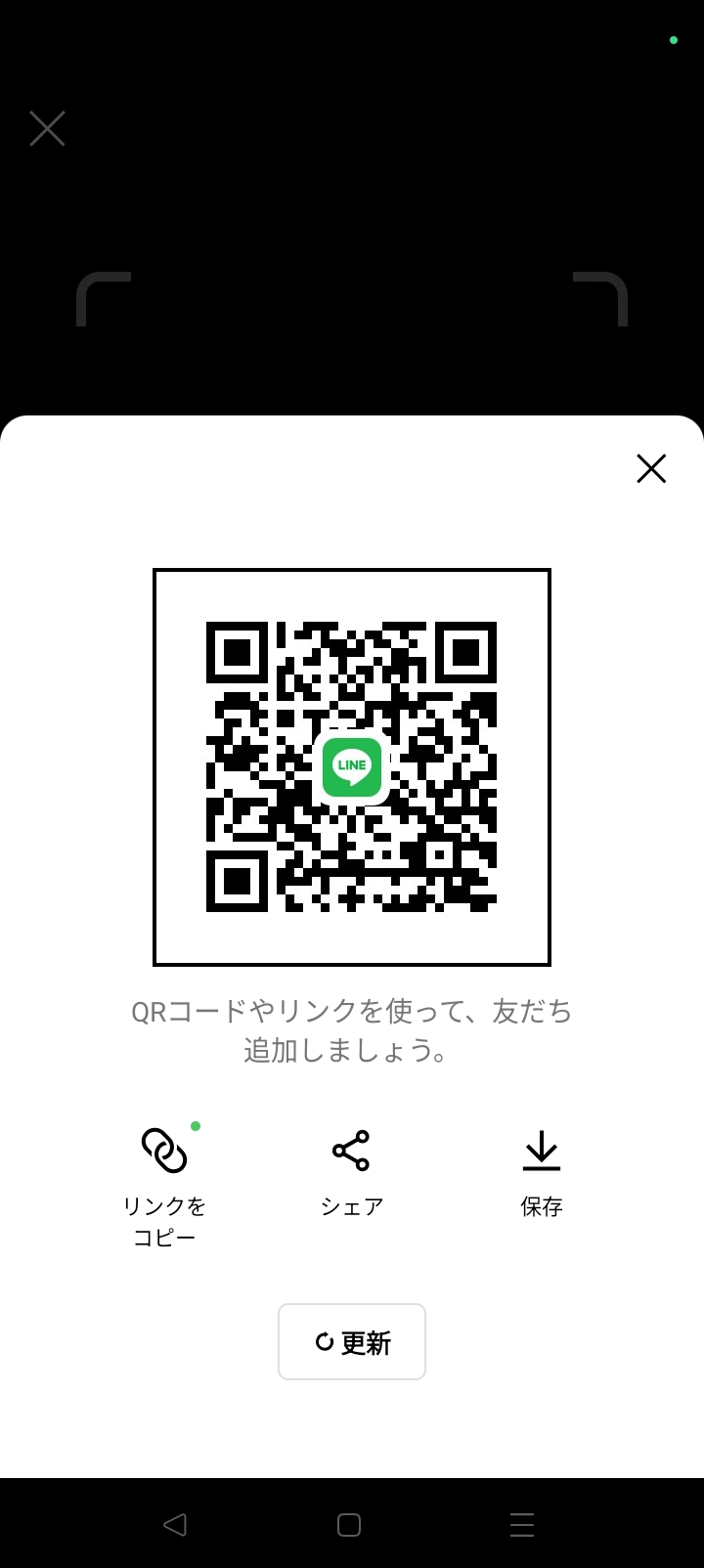
Task: Tap the Android home button
Action: [x=351, y=1523]
